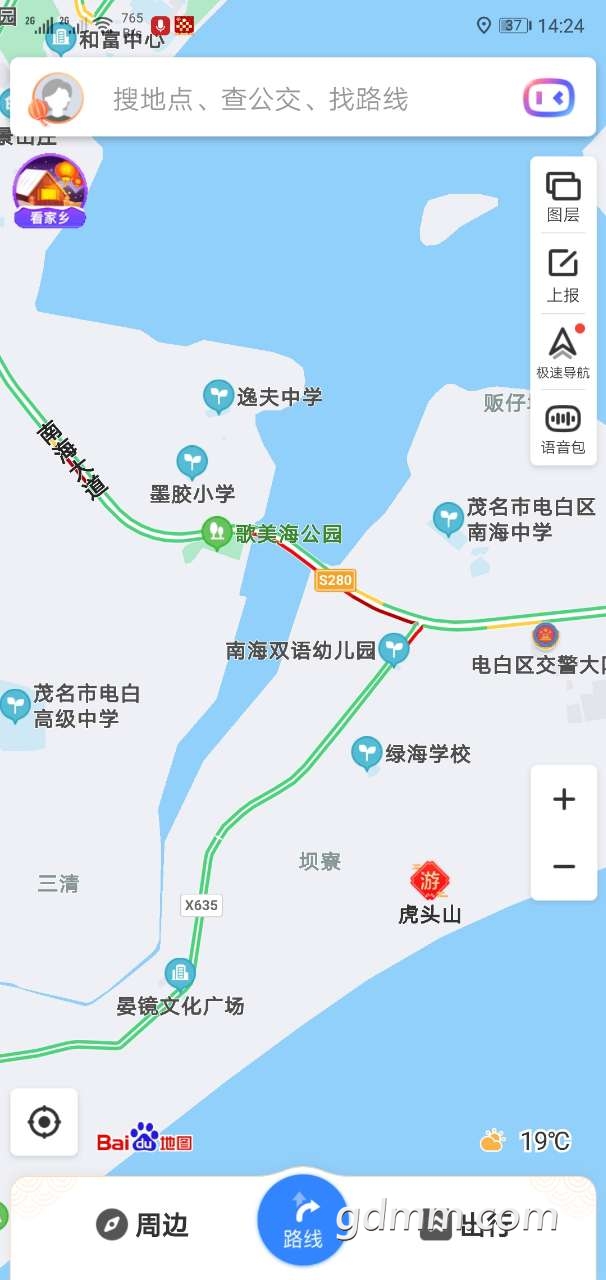The width and height of the screenshot is (606, 1280).
Task: Open 上报 to report an issue
Action: [563, 276]
